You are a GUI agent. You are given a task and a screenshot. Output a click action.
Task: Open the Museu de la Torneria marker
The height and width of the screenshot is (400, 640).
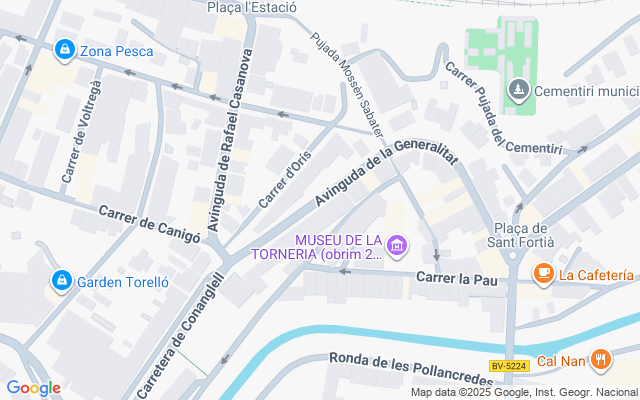397,247
